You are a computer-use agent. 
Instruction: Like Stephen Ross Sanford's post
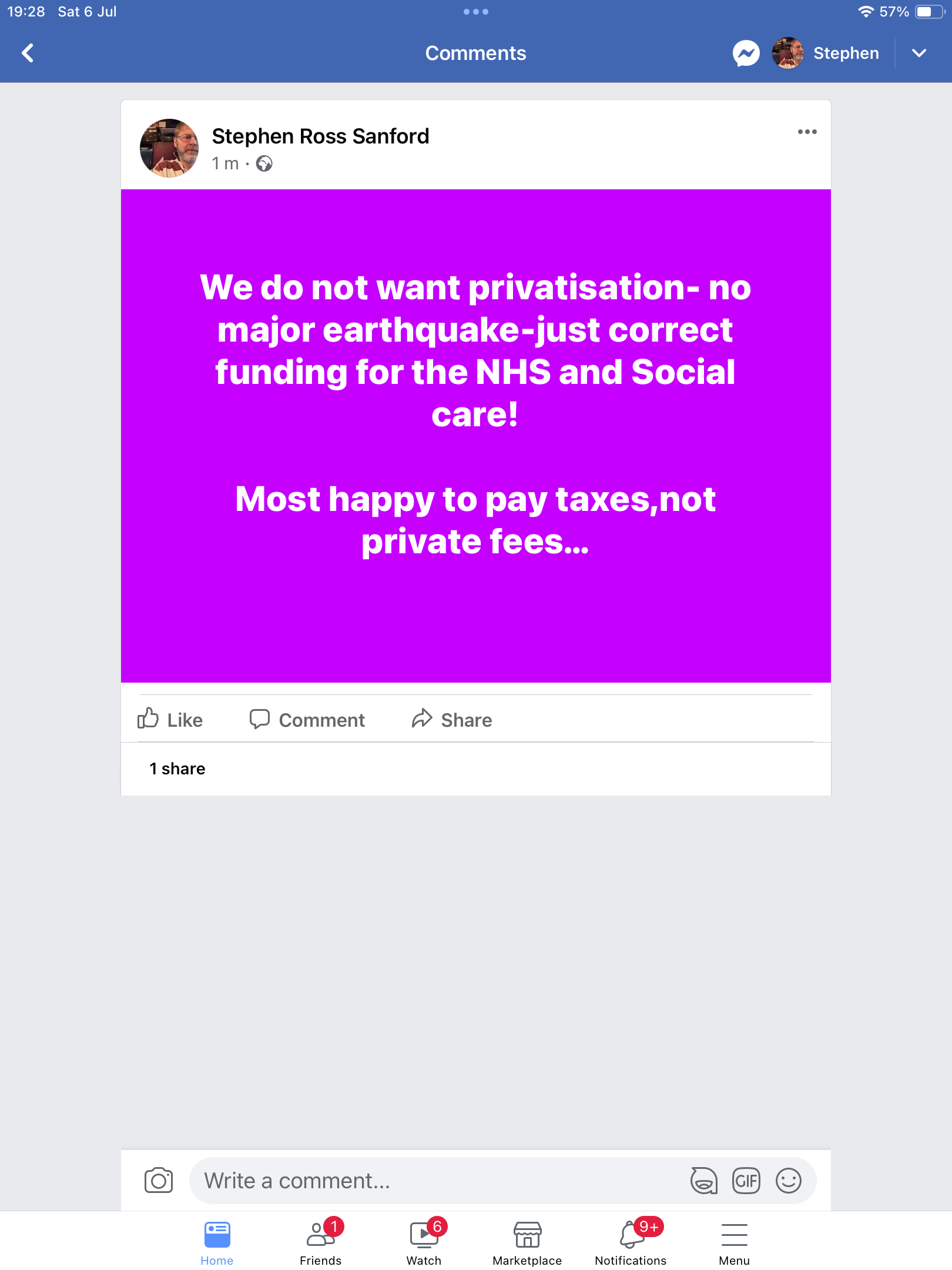coord(170,720)
